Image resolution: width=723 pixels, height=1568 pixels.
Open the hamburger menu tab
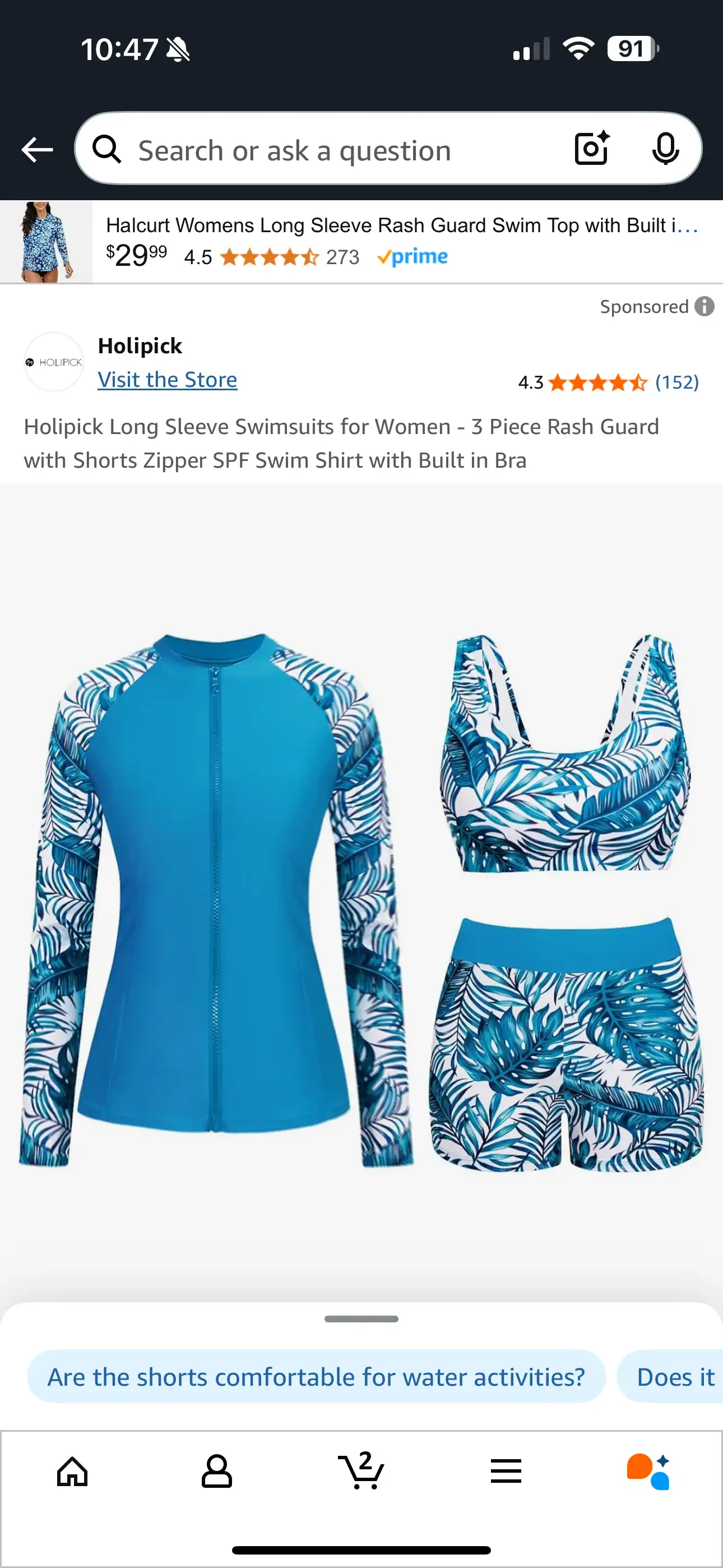point(506,1472)
